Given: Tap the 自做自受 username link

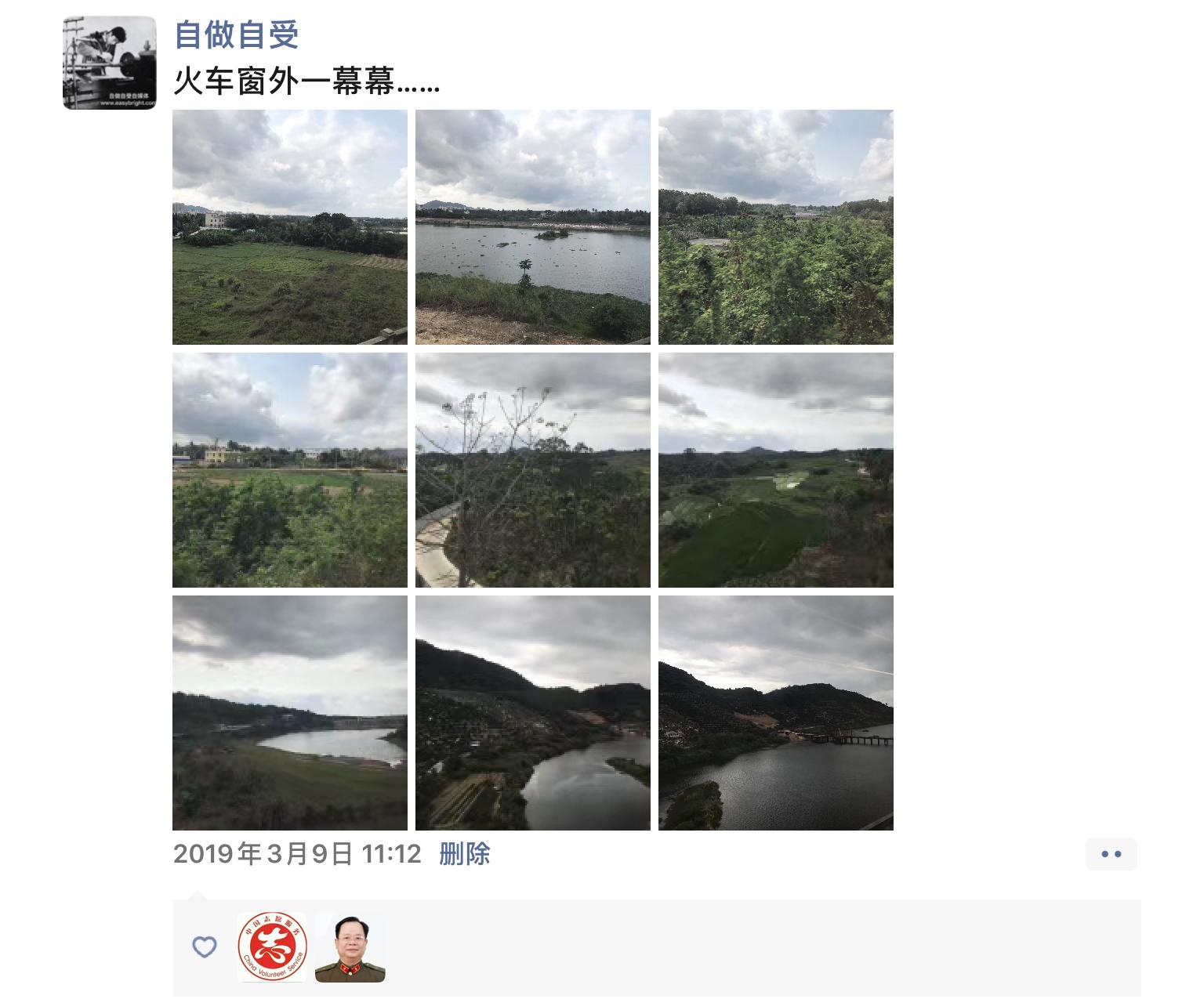Looking at the screenshot, I should tap(236, 35).
